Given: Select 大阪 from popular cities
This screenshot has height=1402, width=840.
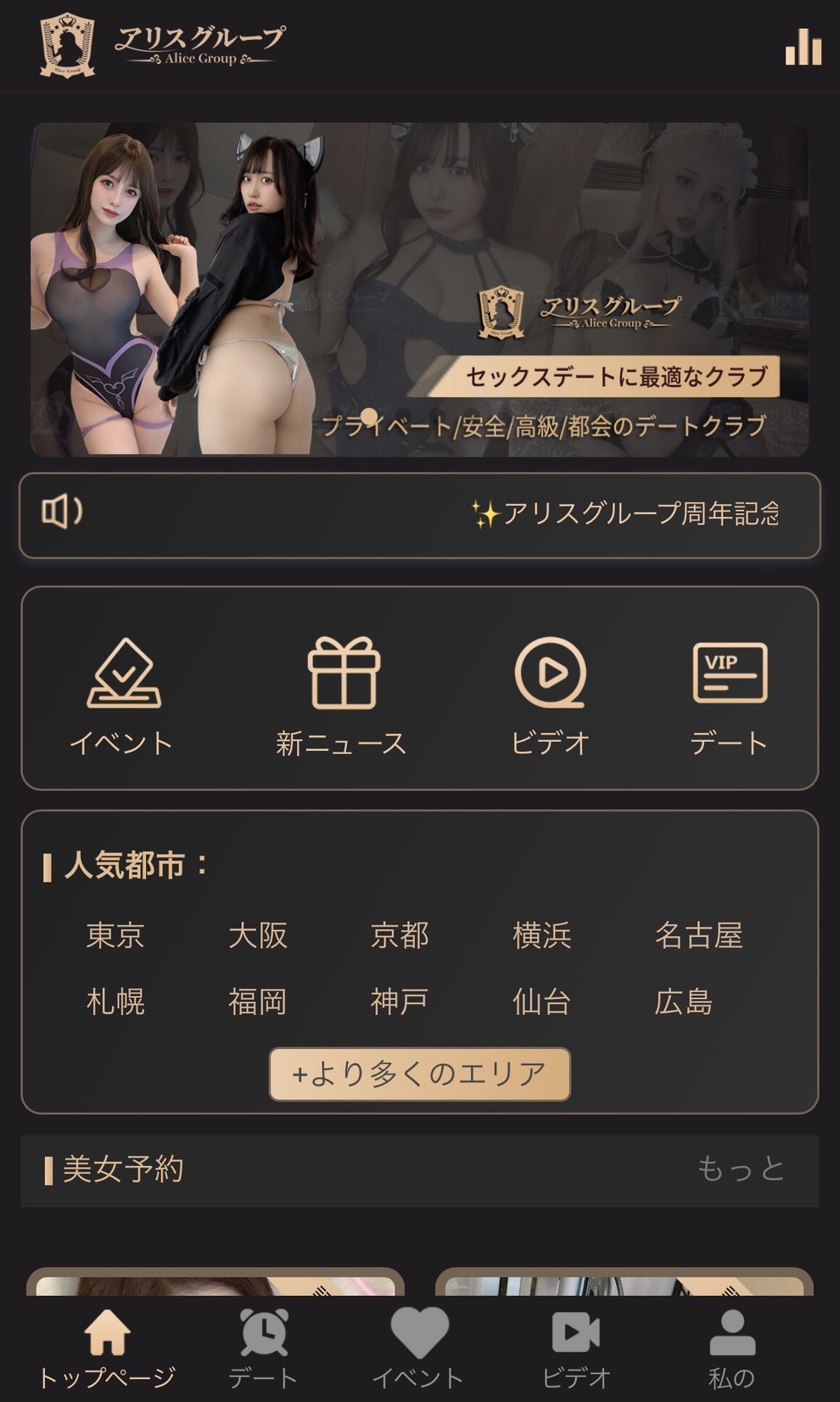Looking at the screenshot, I should [x=258, y=935].
